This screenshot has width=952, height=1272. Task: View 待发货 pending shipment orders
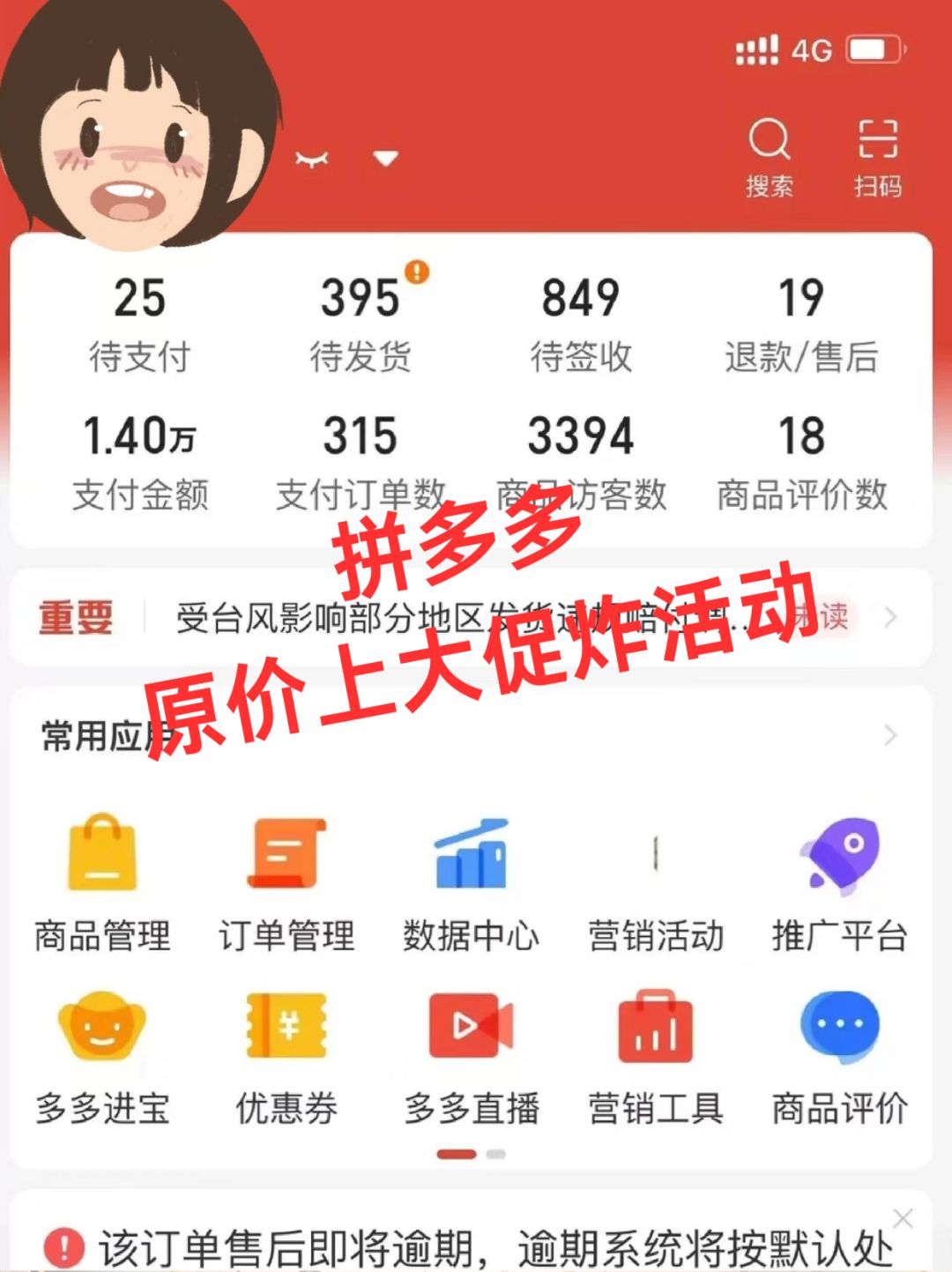pyautogui.click(x=361, y=323)
